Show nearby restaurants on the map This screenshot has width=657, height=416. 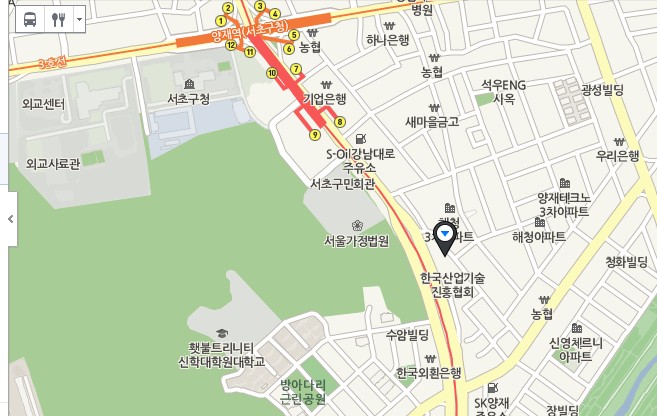pyautogui.click(x=59, y=19)
